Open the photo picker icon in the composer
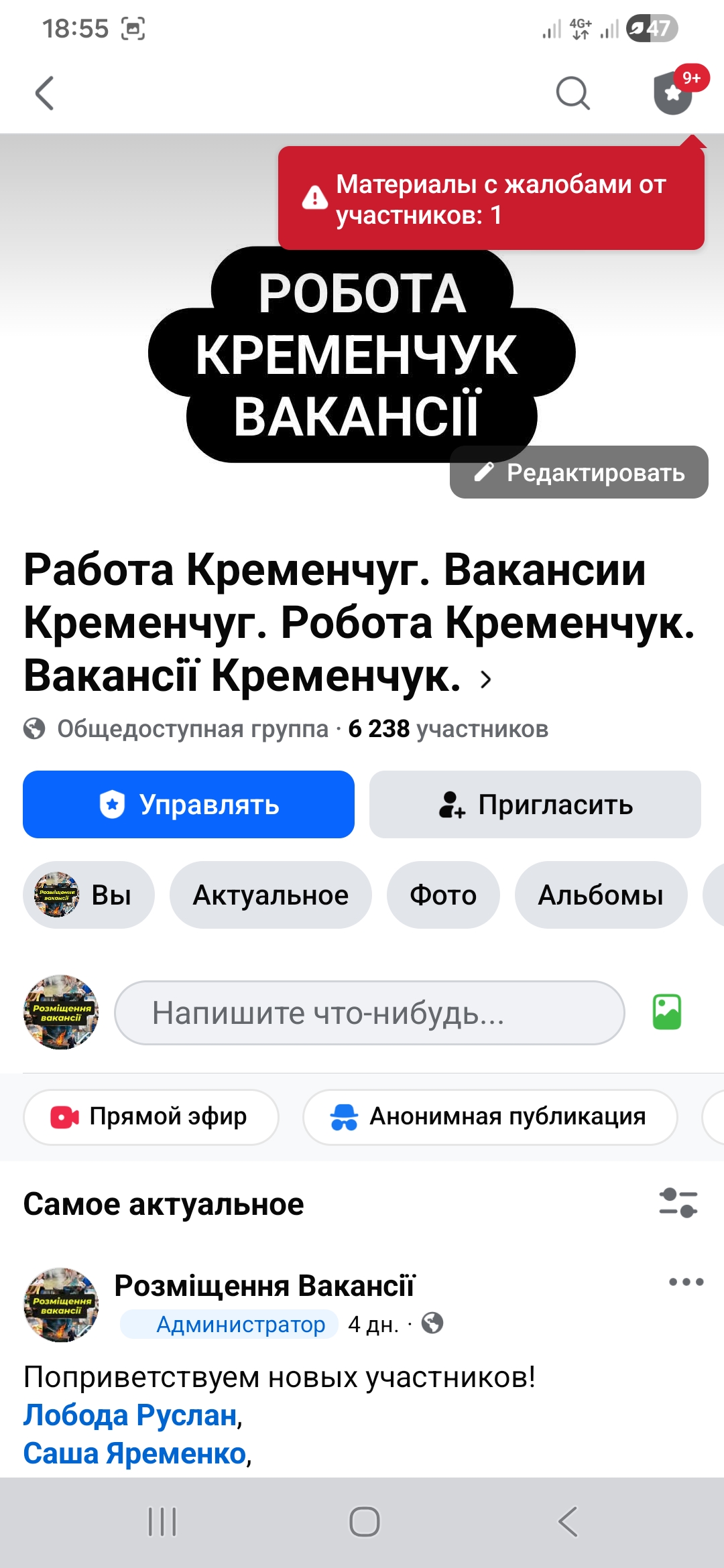This screenshot has width=724, height=1568. pyautogui.click(x=666, y=1012)
